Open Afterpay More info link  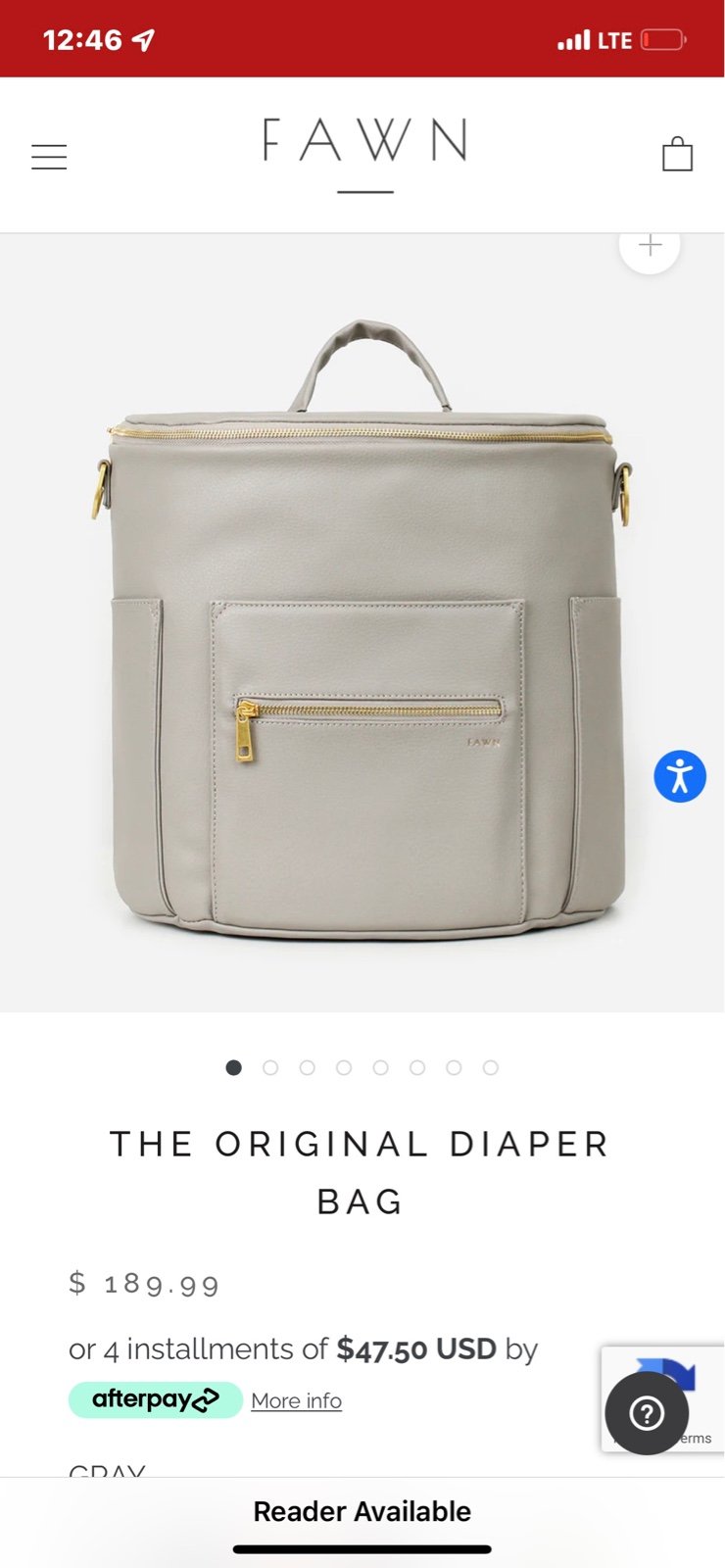pyautogui.click(x=296, y=1400)
